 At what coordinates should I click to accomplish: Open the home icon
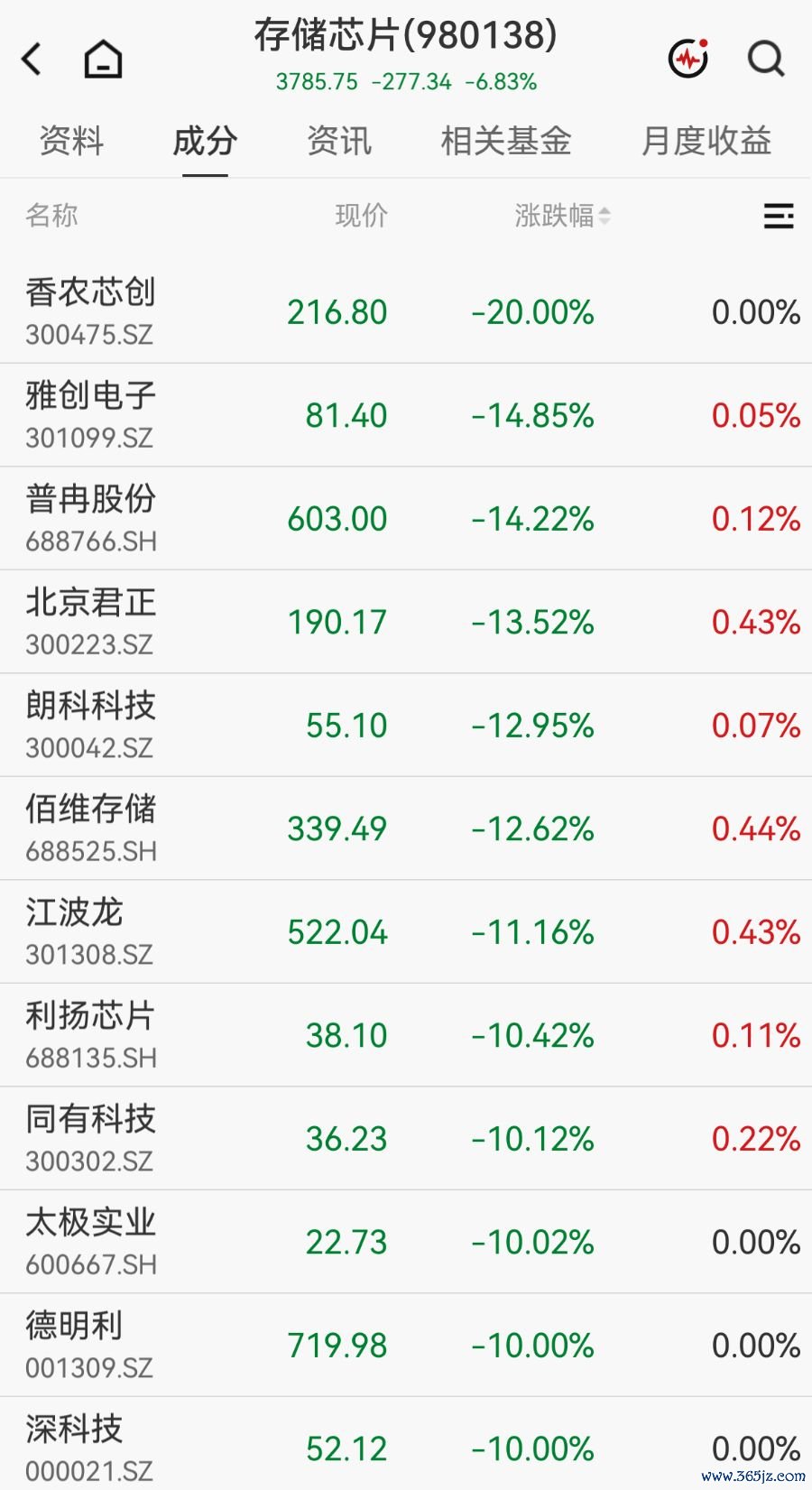point(103,60)
